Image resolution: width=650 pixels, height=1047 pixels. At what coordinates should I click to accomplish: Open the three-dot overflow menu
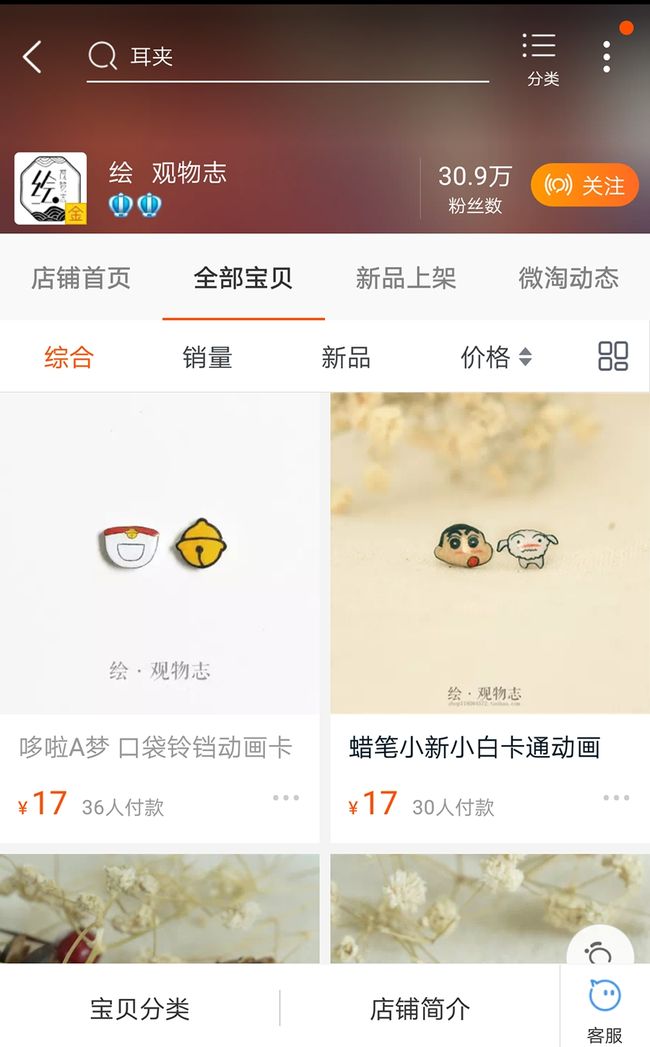(x=607, y=57)
